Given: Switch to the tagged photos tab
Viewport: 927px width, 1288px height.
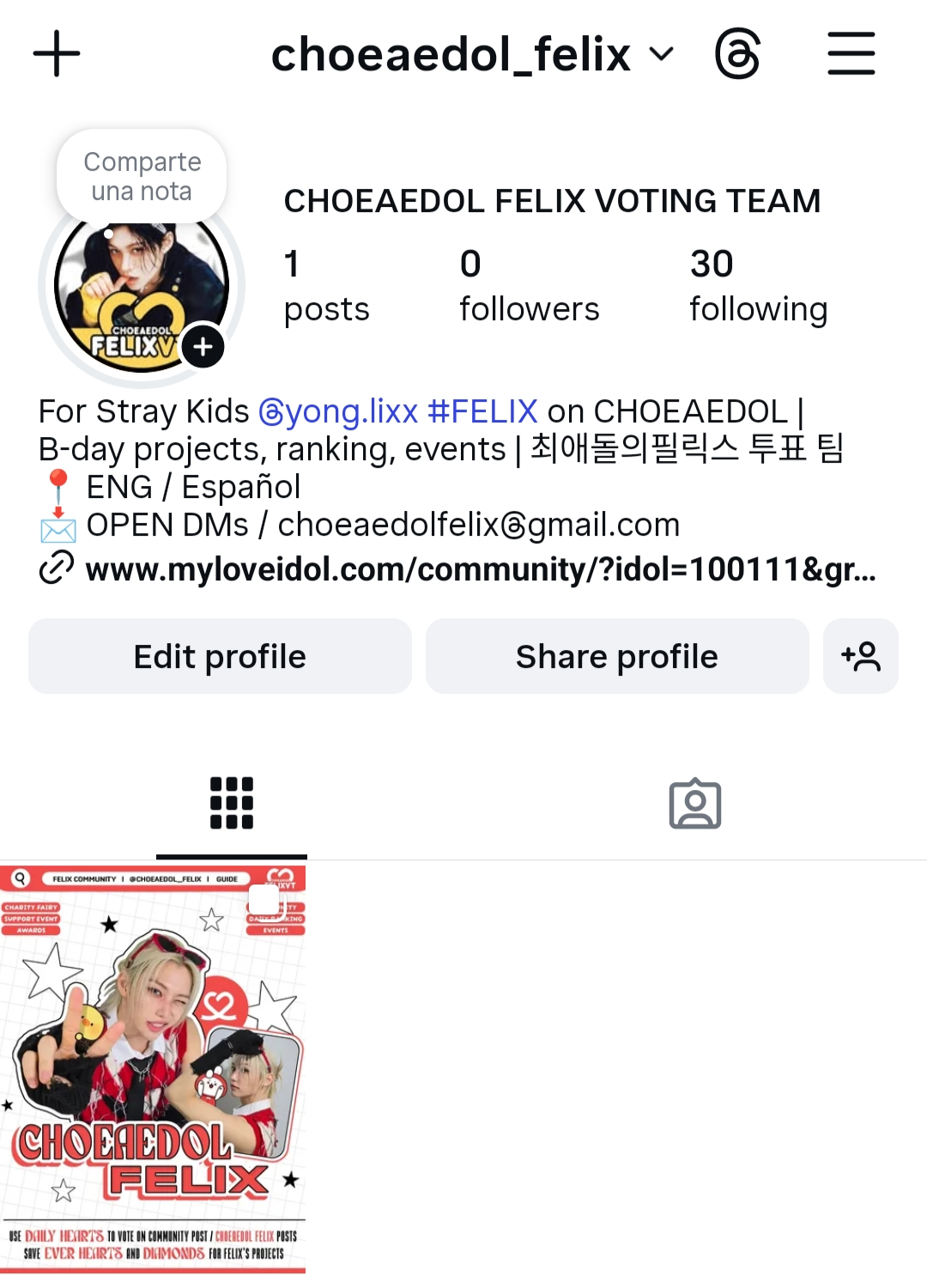Looking at the screenshot, I should (695, 802).
